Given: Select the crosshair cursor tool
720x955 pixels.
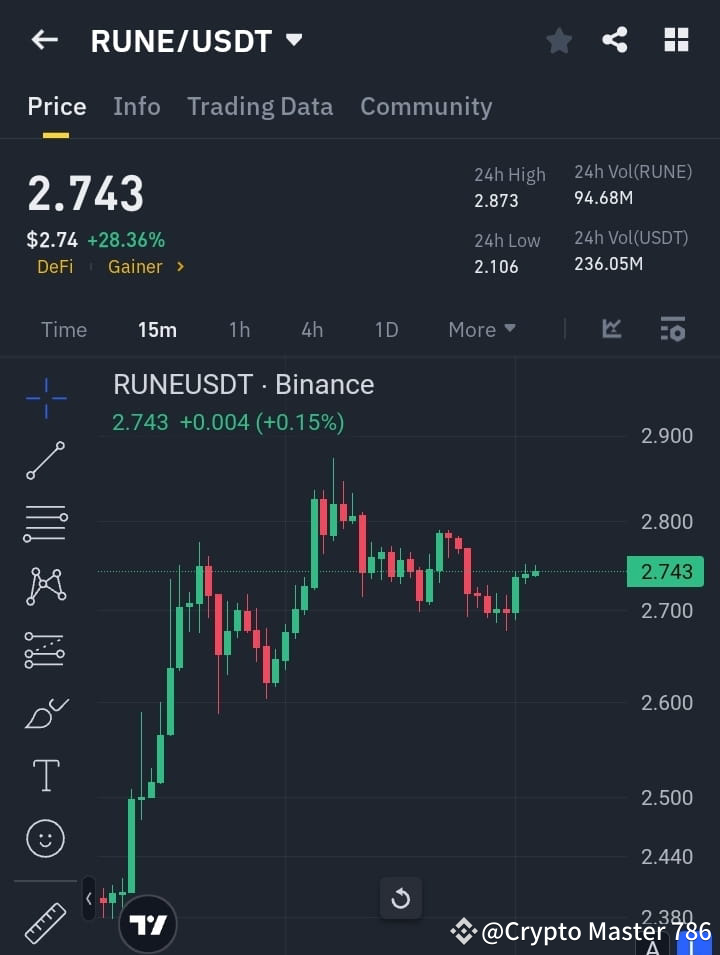Looking at the screenshot, I should click(x=44, y=398).
